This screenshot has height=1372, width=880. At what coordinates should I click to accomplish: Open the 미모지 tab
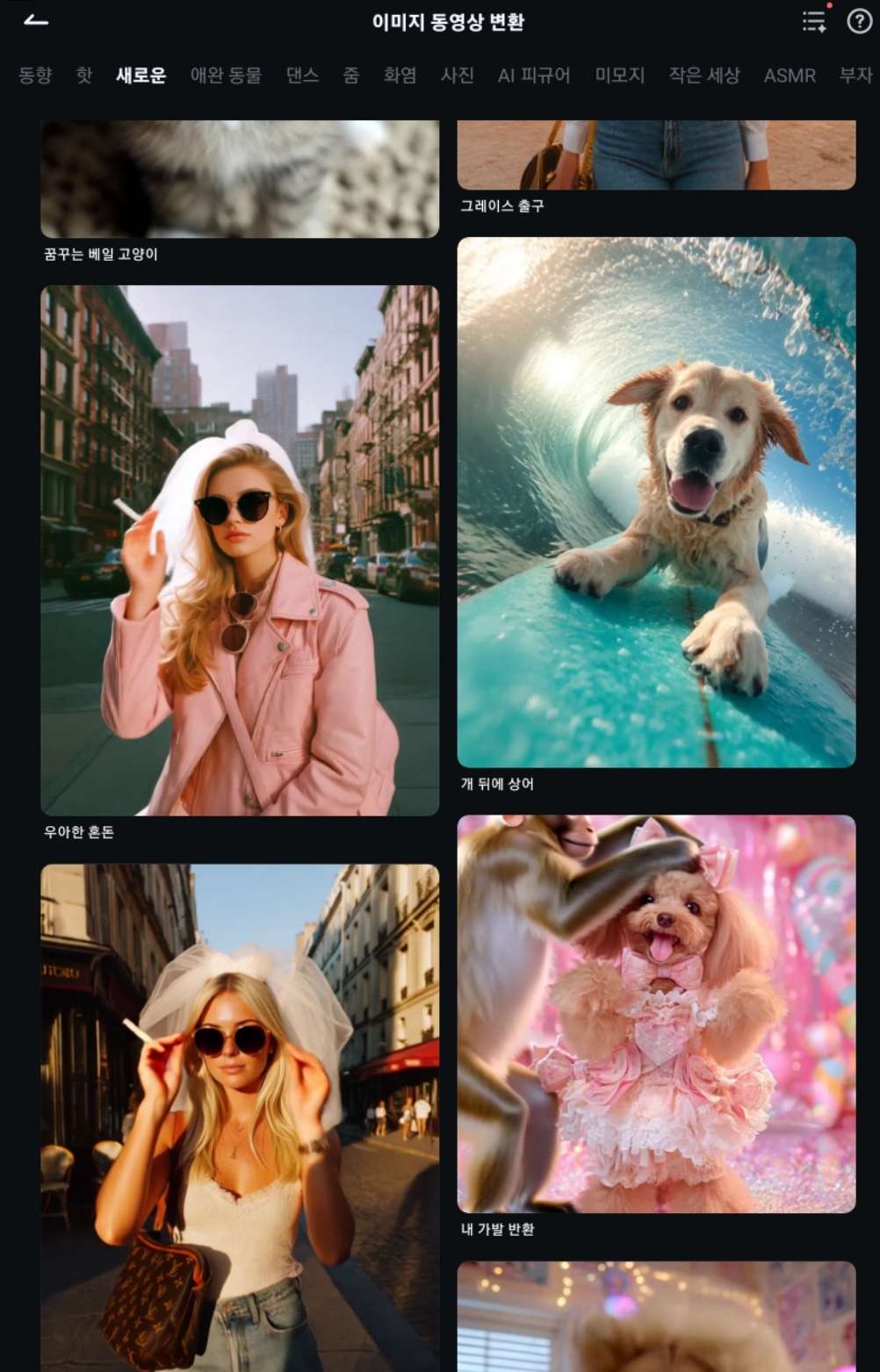pyautogui.click(x=619, y=75)
